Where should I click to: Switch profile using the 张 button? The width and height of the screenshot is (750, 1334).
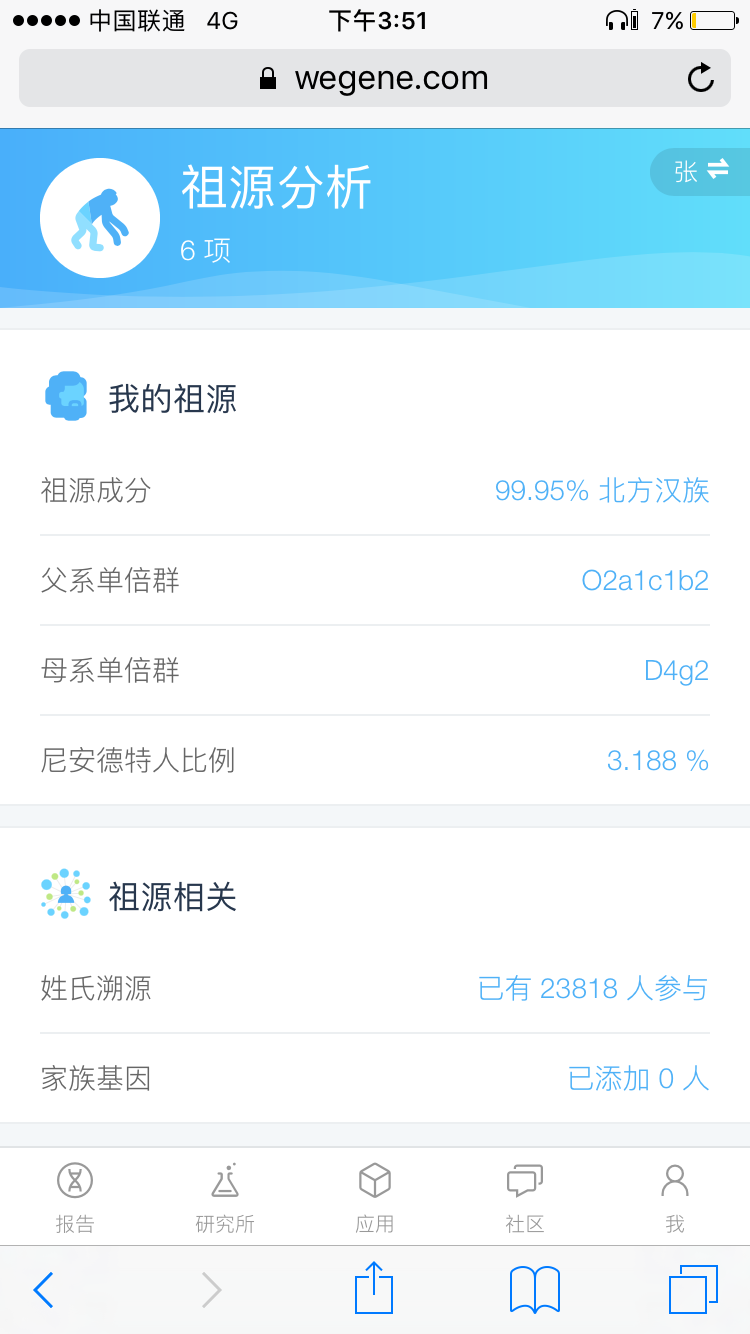[702, 171]
